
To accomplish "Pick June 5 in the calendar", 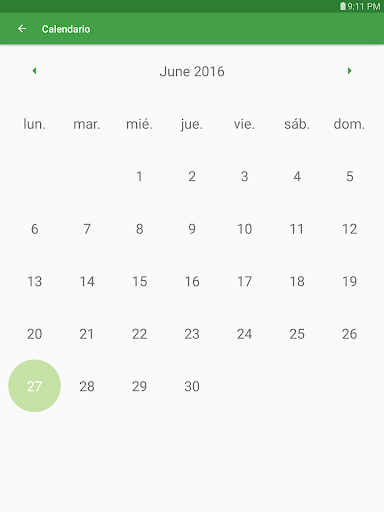I will (x=349, y=176).
